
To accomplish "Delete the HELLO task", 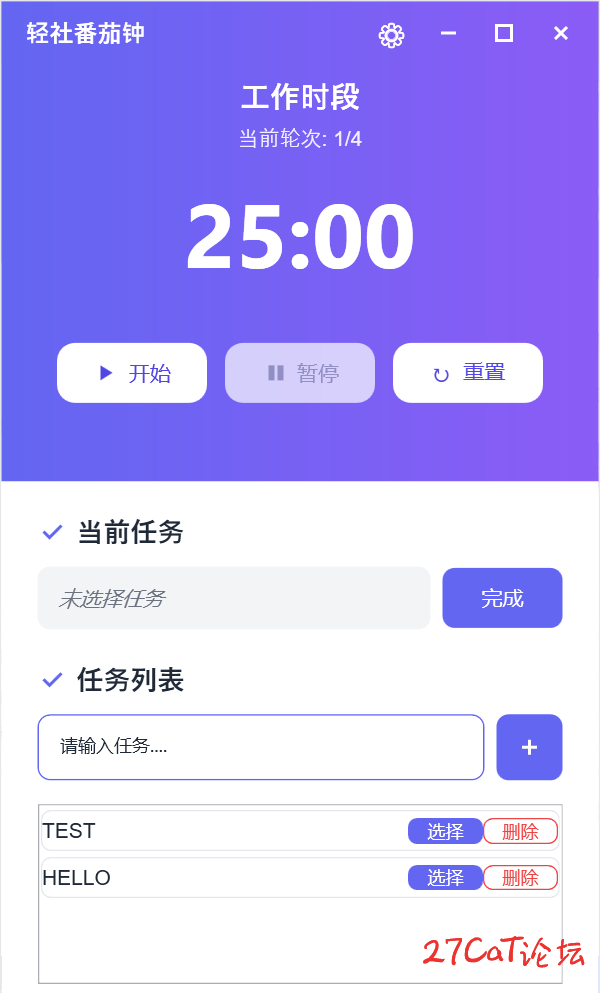I will click(x=520, y=878).
